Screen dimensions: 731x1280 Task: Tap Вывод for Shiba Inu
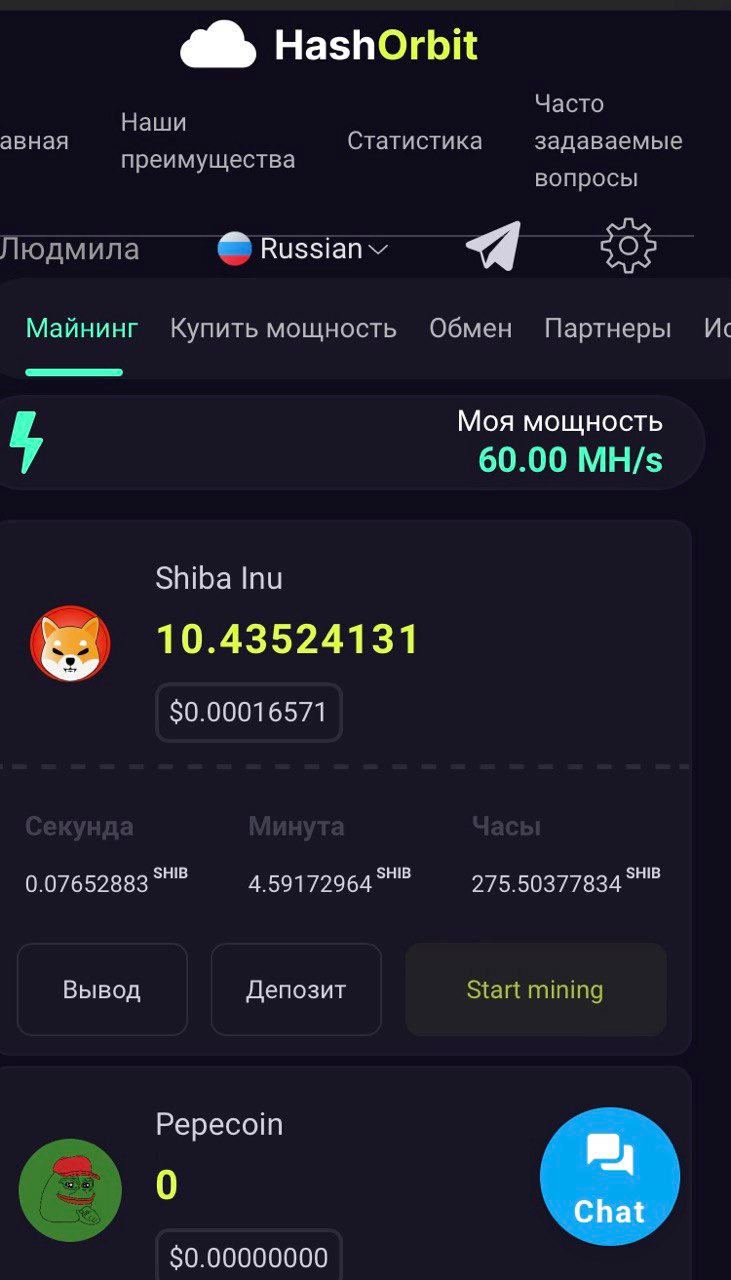(102, 990)
